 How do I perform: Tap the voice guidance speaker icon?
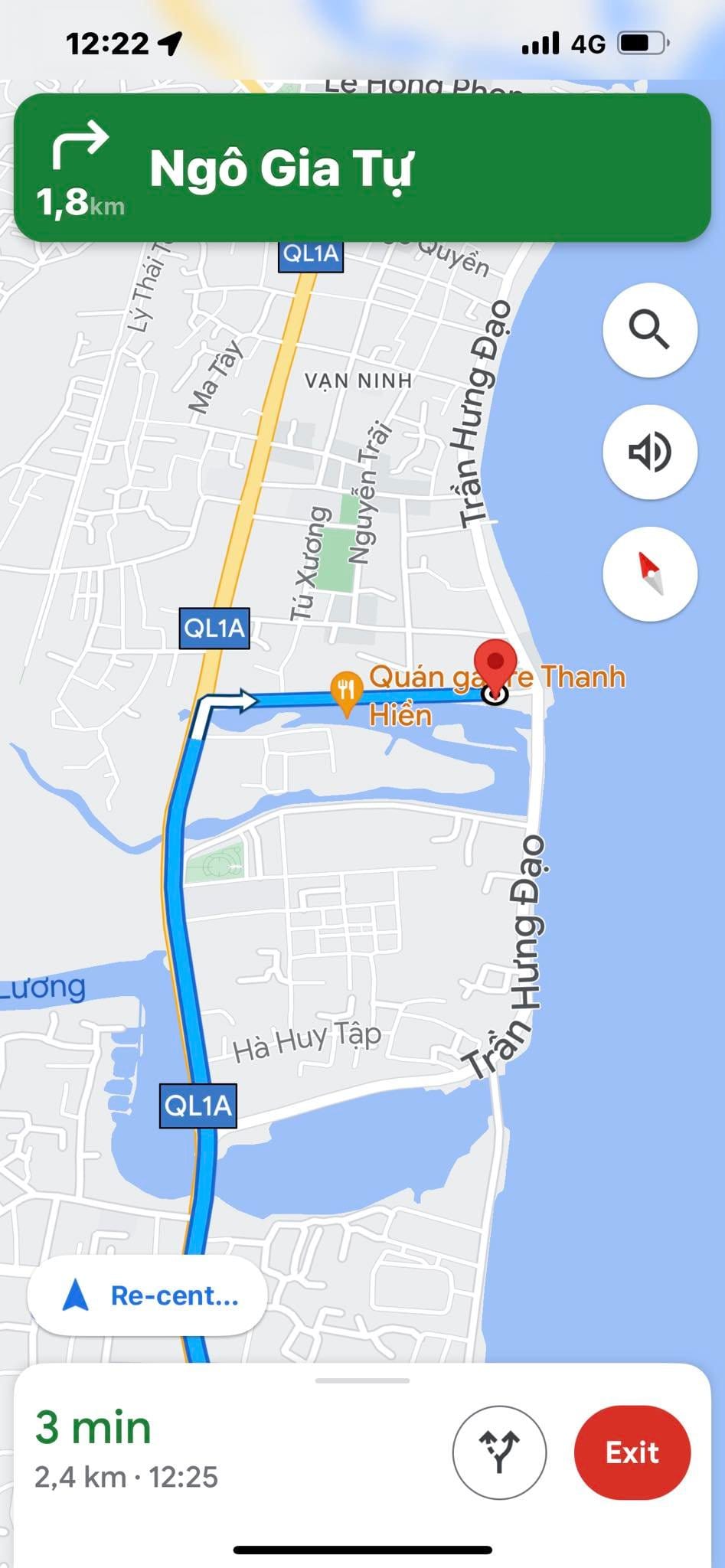[649, 453]
